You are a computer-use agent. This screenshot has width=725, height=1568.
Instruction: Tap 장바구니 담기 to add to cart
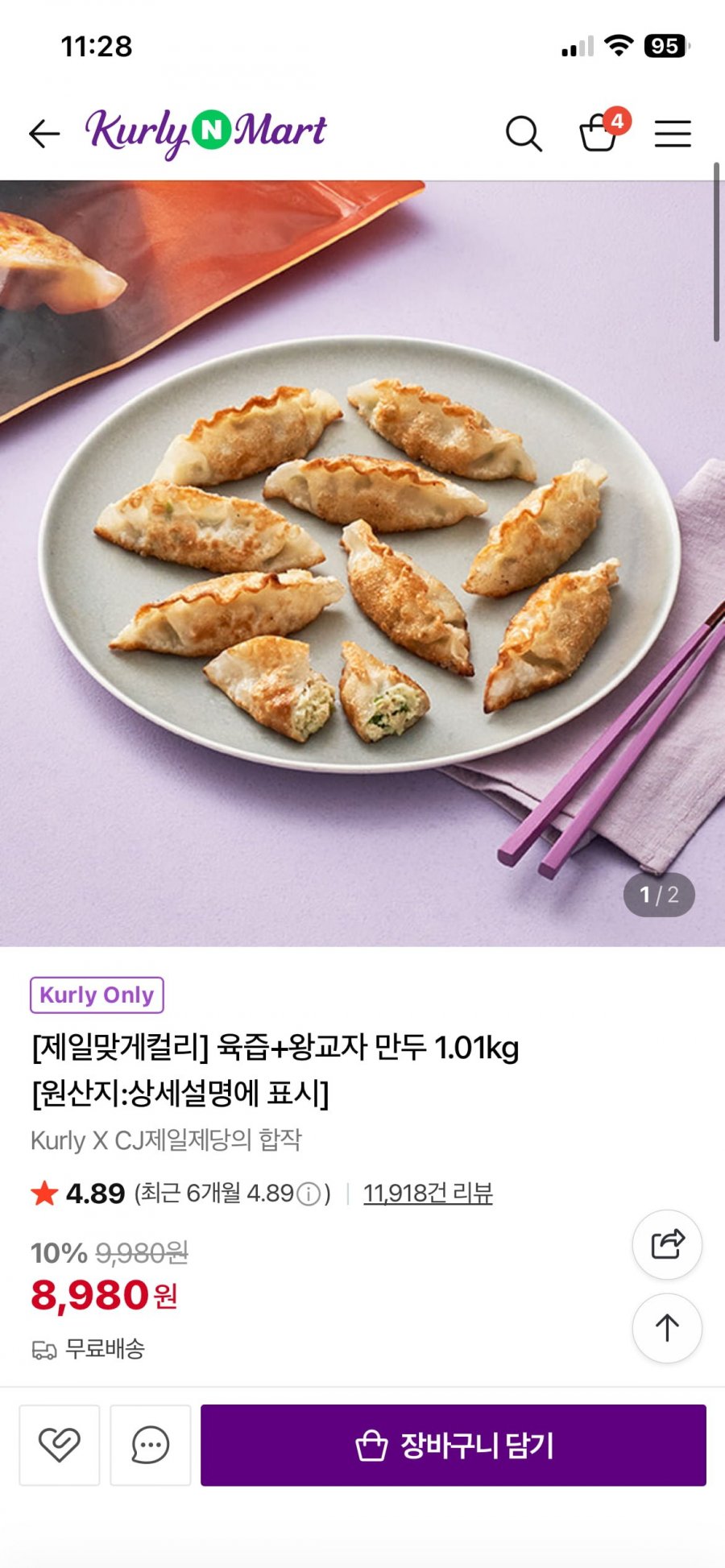point(454,1445)
